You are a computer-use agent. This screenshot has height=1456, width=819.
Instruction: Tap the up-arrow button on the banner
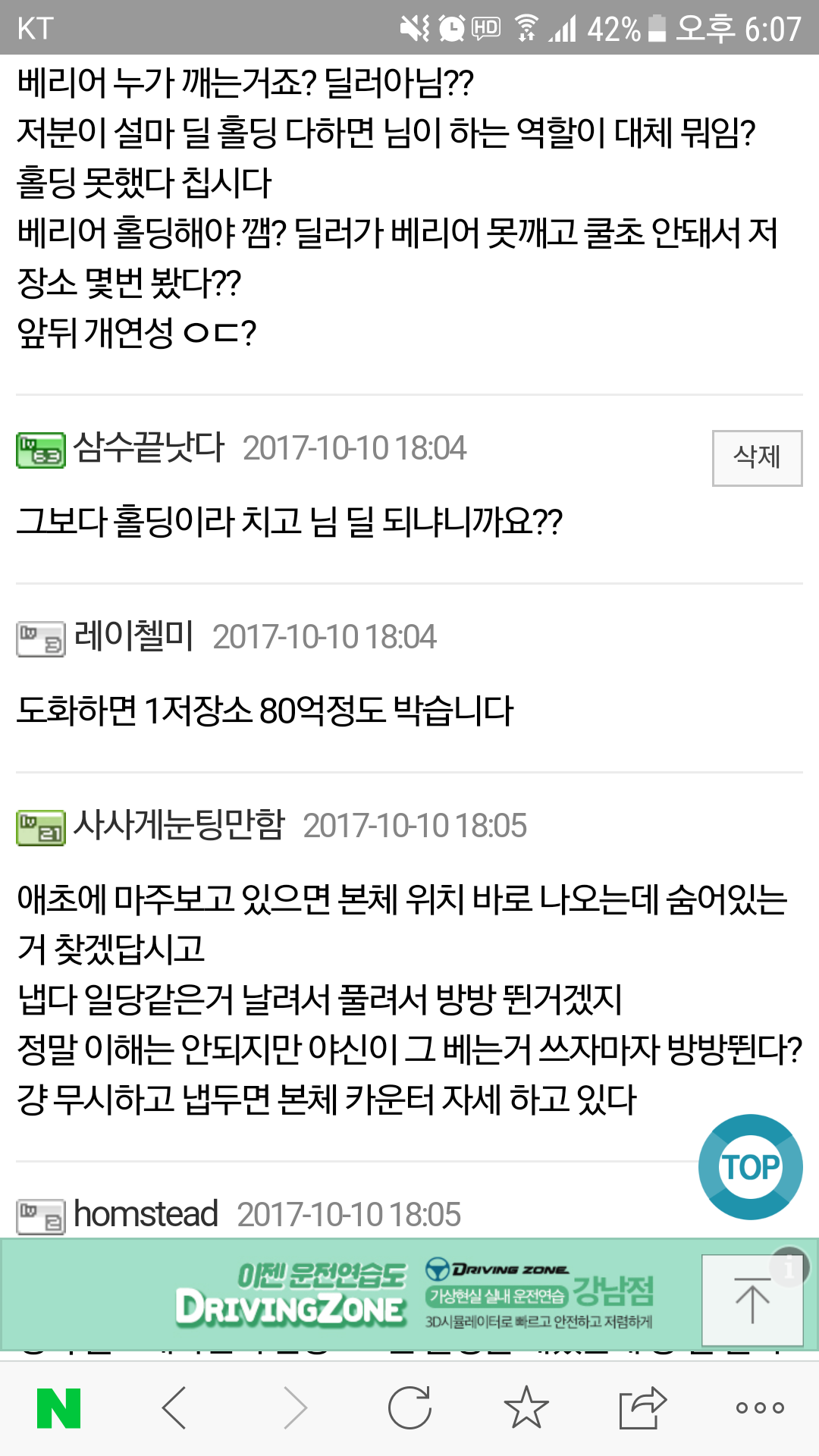click(x=751, y=1301)
